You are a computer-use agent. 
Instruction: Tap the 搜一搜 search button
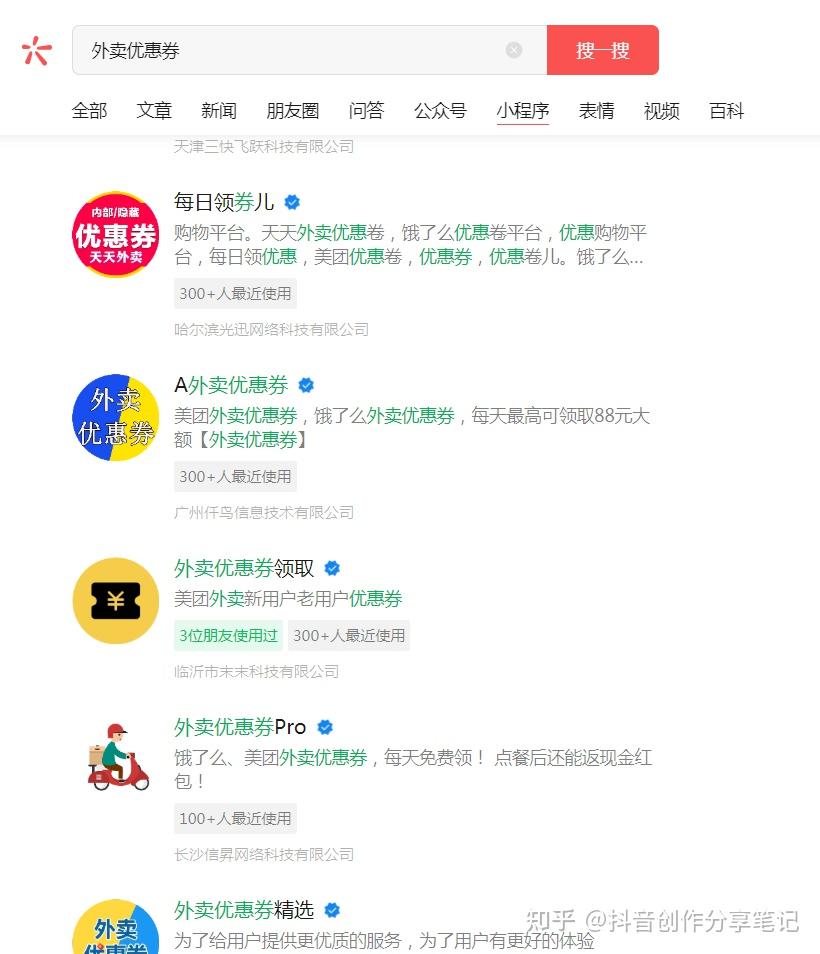pyautogui.click(x=602, y=50)
